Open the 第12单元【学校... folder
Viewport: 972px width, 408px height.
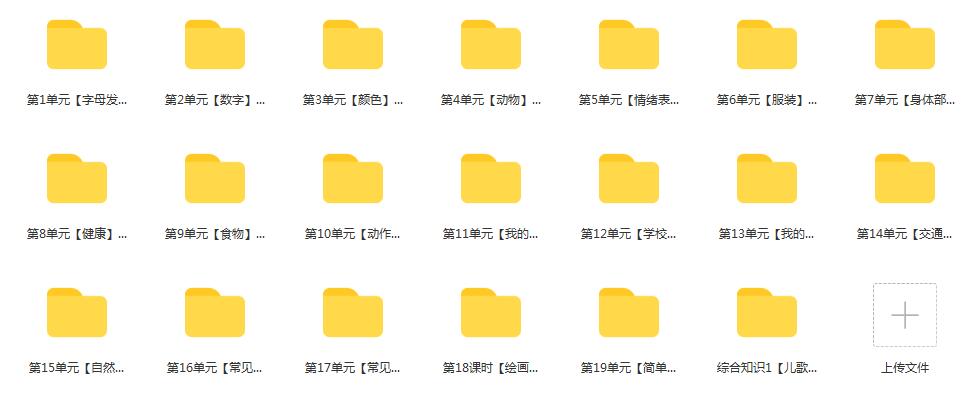coord(629,180)
